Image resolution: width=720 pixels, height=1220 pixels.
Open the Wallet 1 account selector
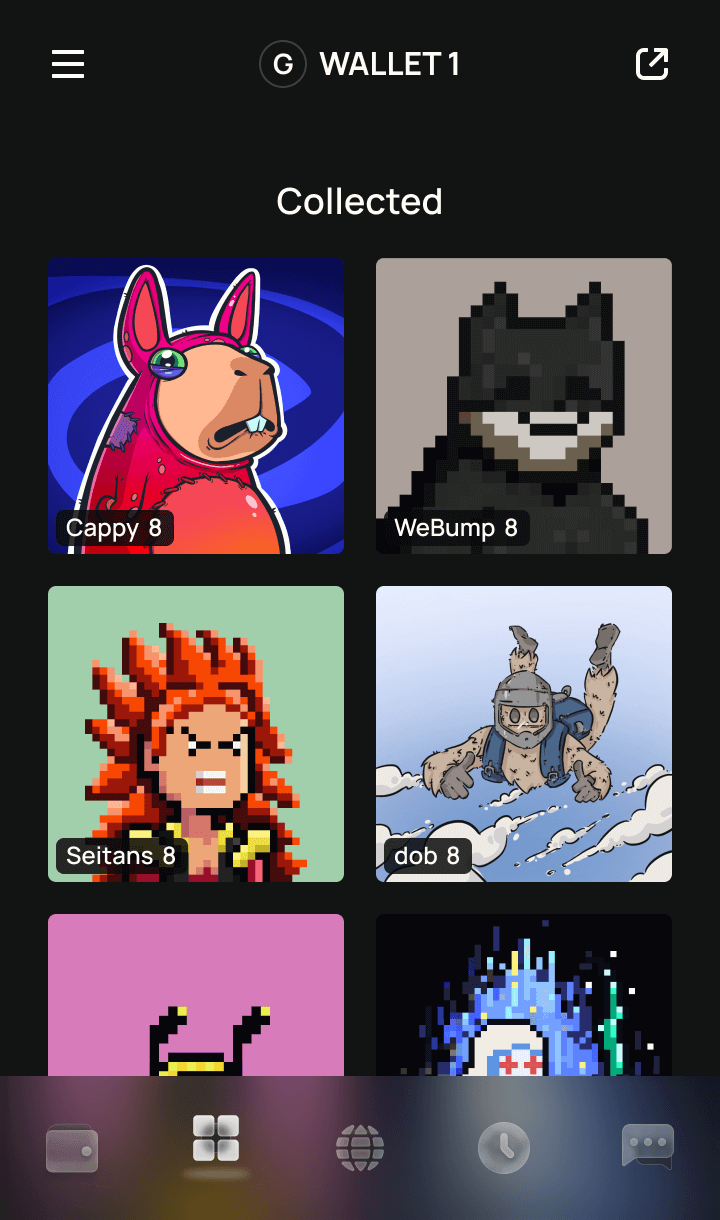[360, 65]
